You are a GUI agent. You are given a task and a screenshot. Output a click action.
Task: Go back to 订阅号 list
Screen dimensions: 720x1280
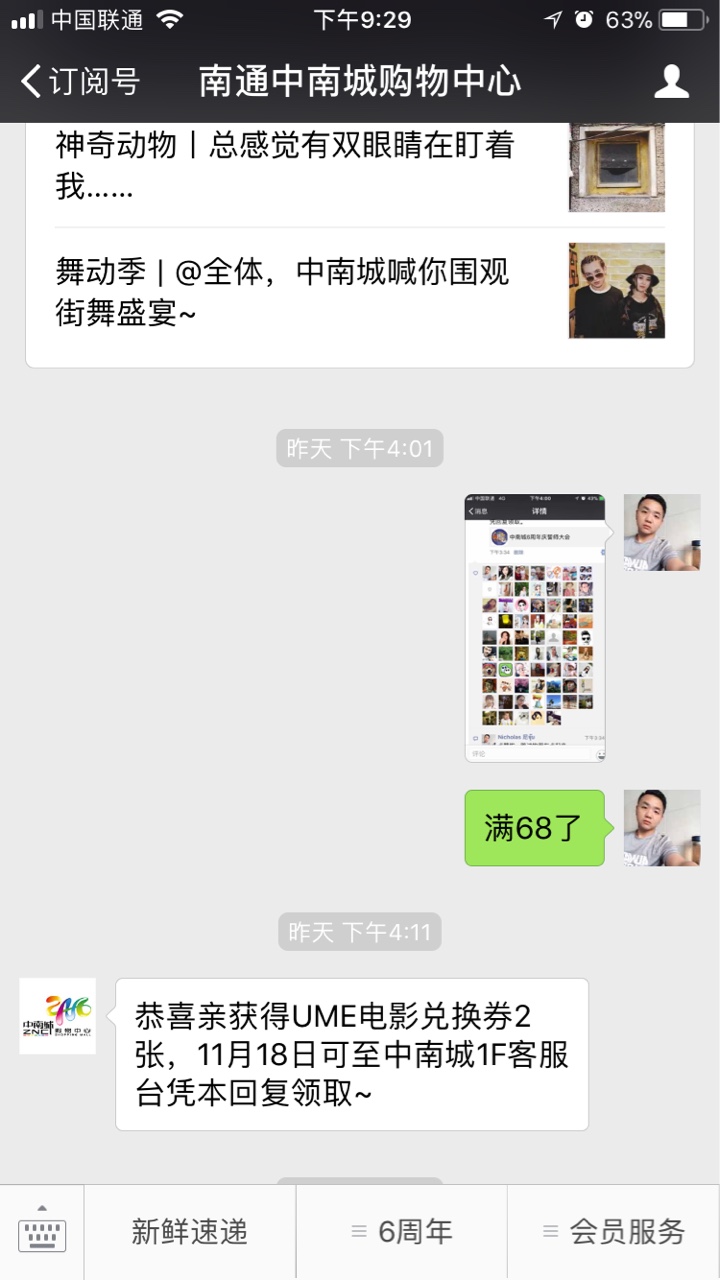[80, 81]
